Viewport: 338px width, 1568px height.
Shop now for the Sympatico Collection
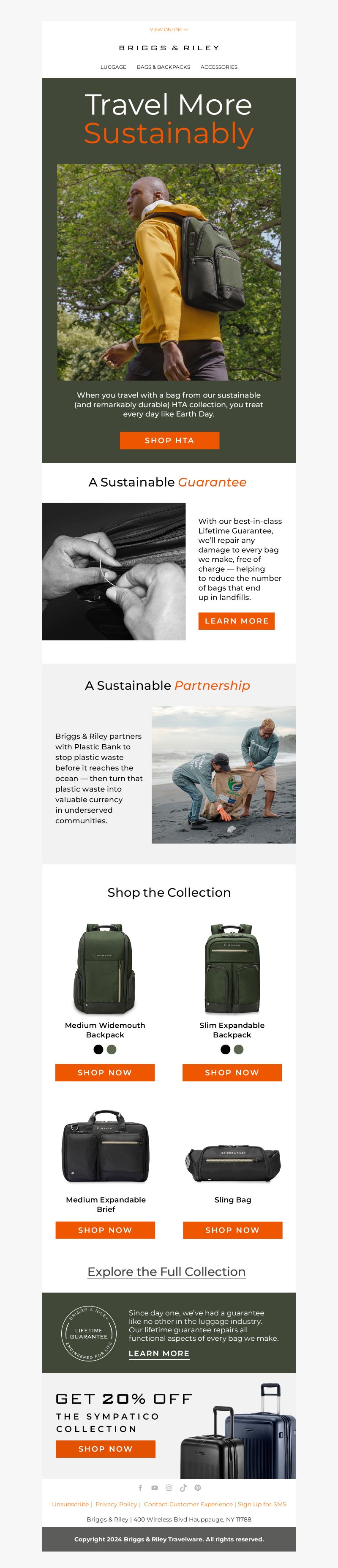(x=105, y=1449)
